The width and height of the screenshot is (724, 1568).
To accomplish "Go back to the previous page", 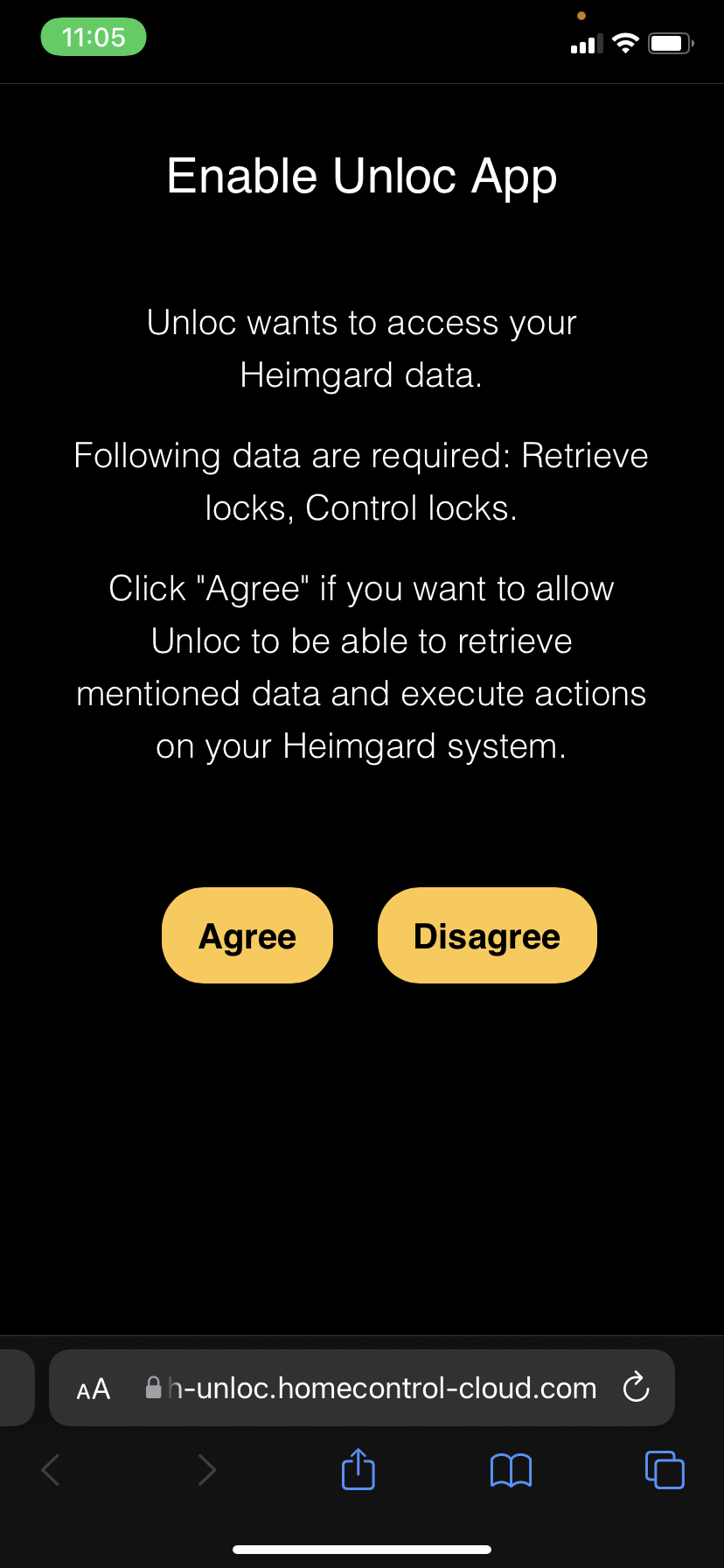I will [51, 1470].
